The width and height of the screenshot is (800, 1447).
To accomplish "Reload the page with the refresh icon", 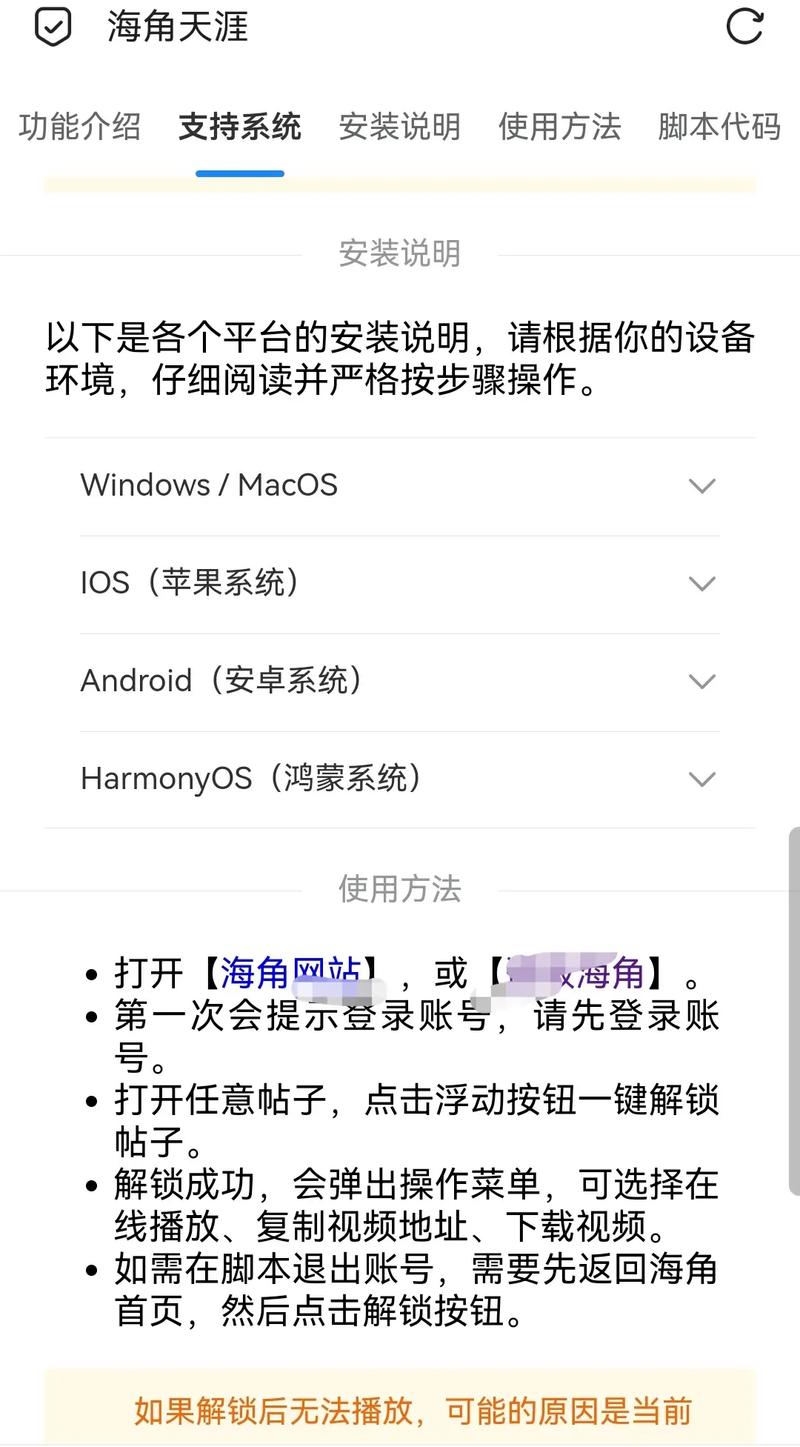I will [744, 27].
